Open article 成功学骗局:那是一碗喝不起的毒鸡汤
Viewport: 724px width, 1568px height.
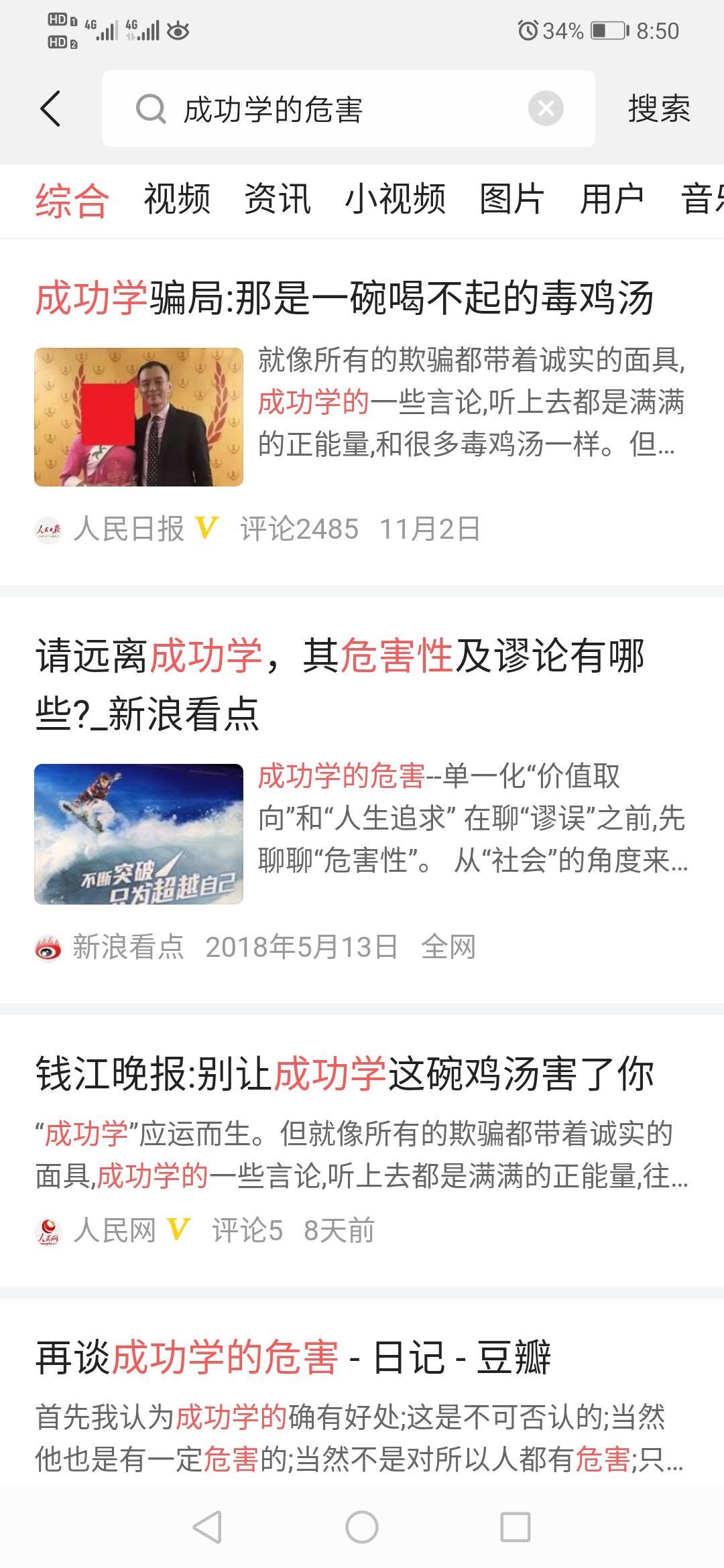[344, 298]
